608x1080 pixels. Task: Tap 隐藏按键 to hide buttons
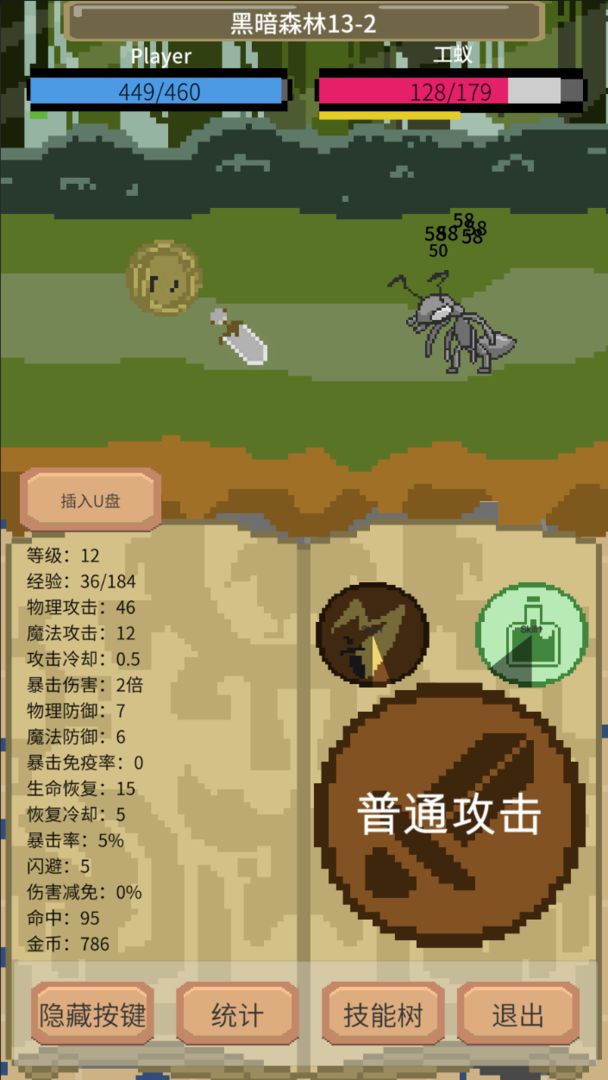[x=93, y=1015]
